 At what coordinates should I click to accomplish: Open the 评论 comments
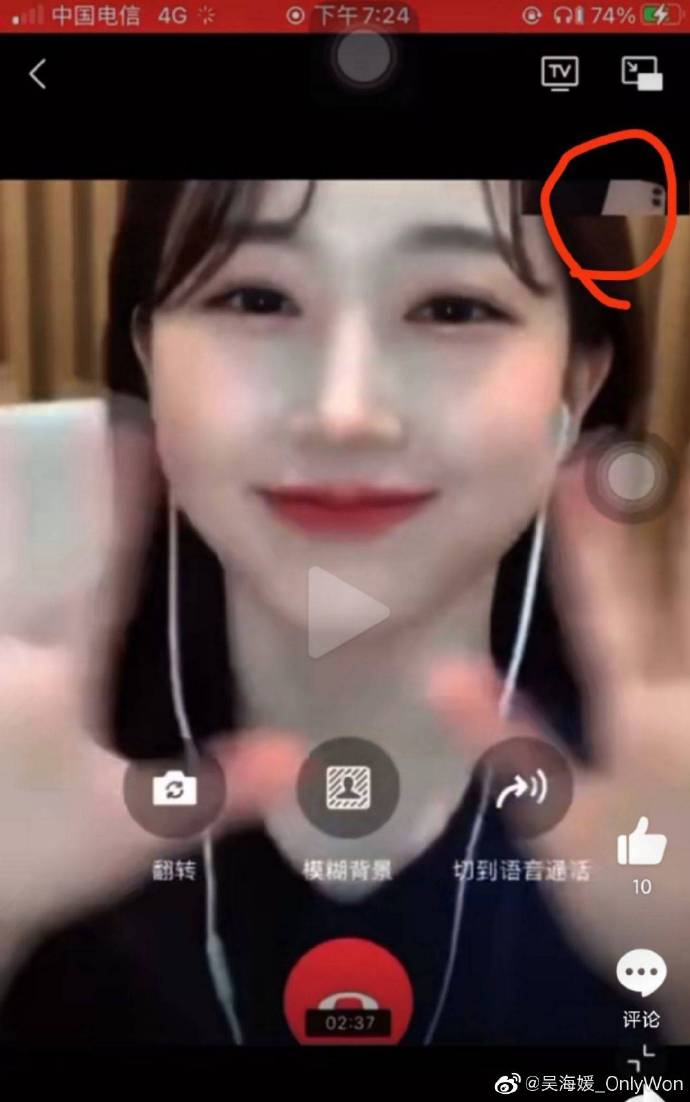point(641,973)
